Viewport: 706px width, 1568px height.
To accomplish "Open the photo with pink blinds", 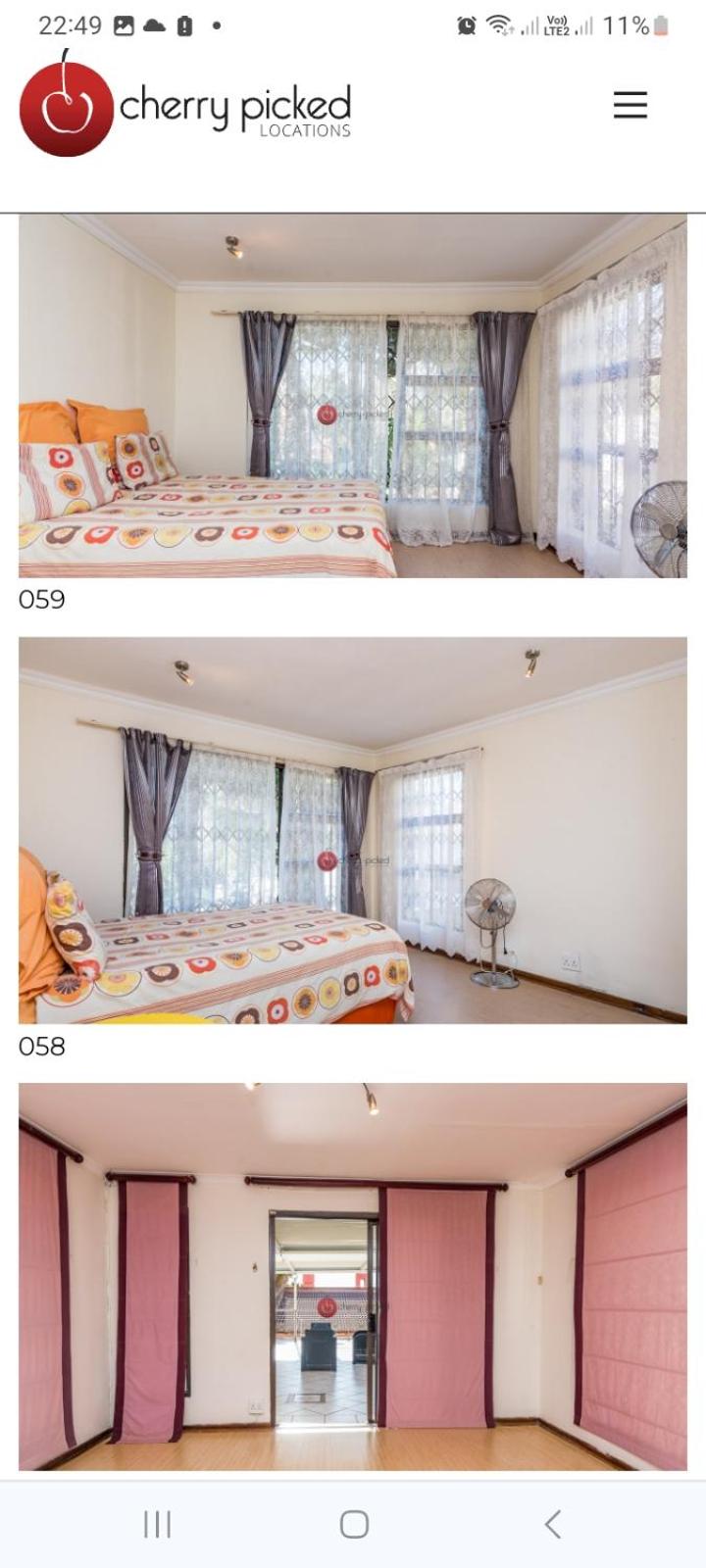I will (353, 1276).
